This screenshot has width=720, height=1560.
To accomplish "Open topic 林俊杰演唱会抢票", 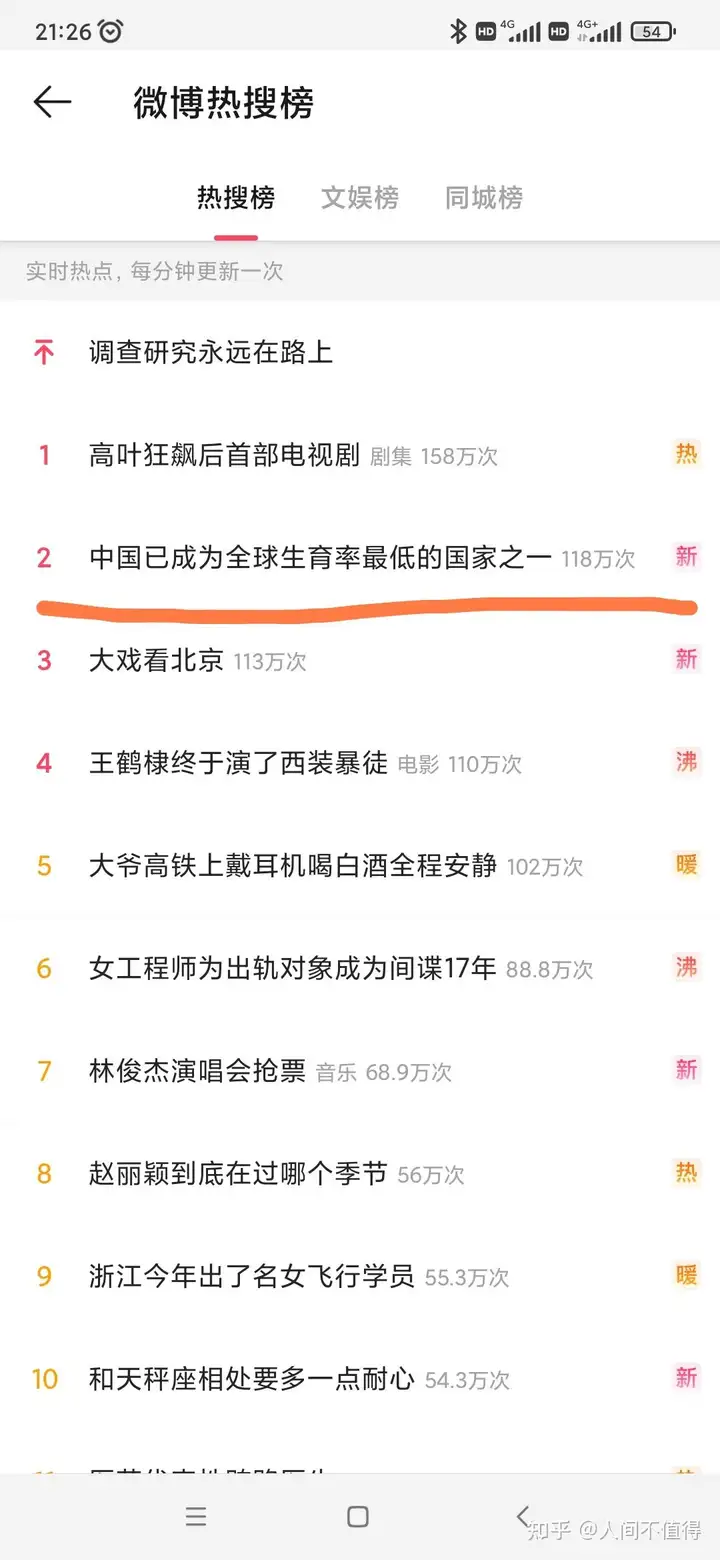I will click(x=198, y=1072).
